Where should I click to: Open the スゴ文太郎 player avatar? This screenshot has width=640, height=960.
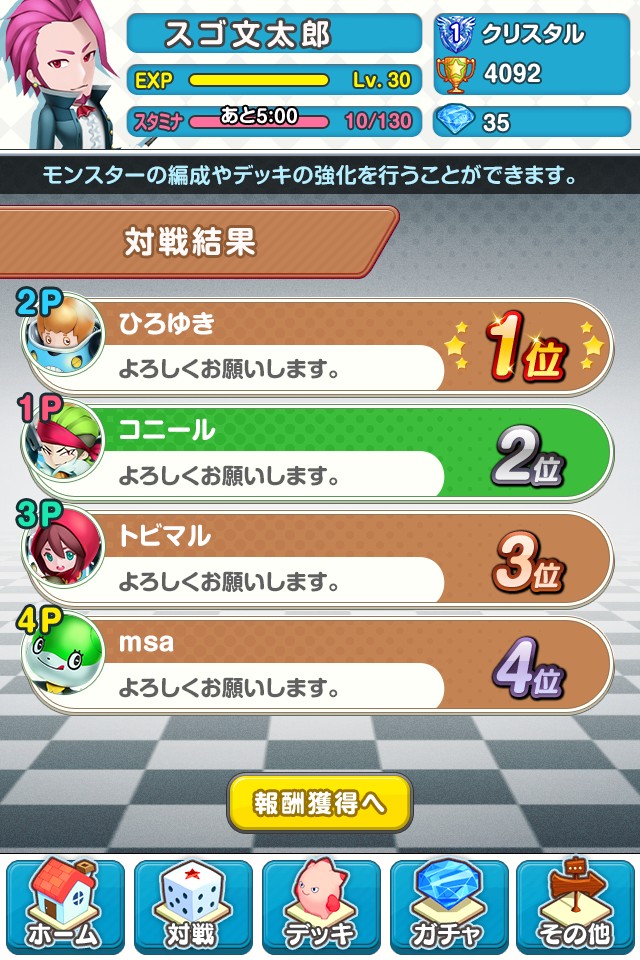click(x=62, y=72)
